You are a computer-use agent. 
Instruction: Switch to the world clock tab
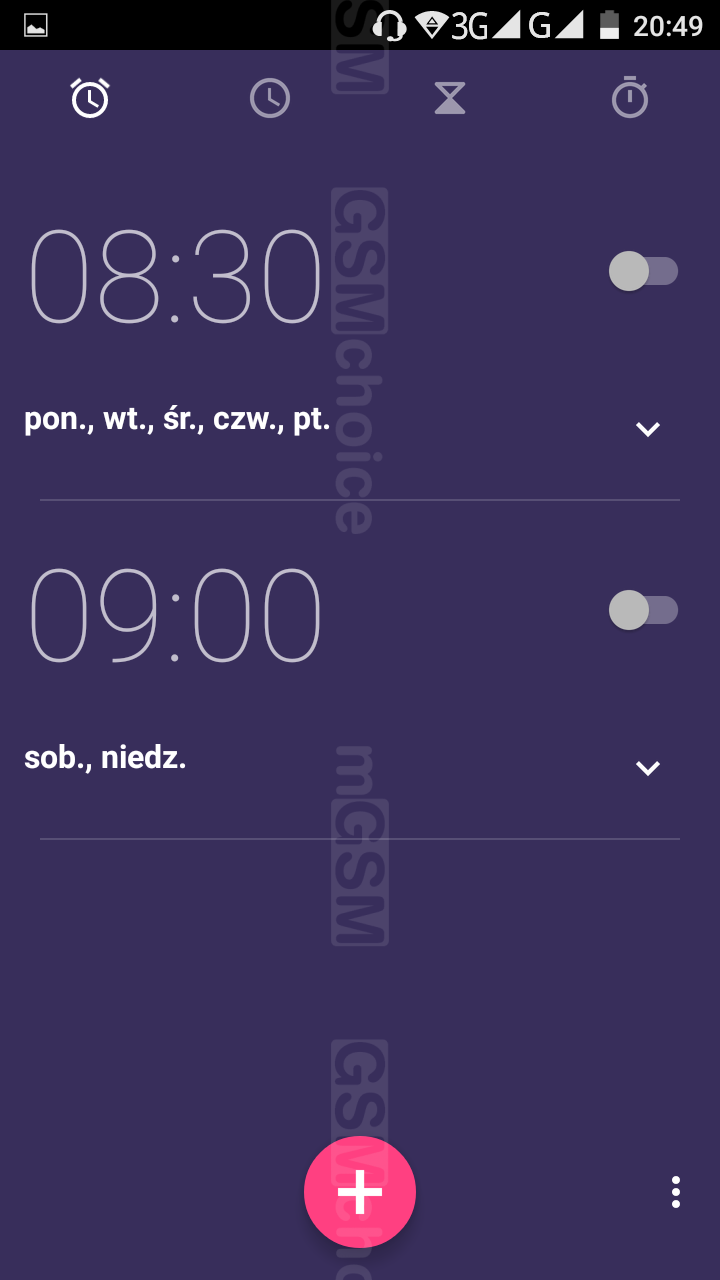point(270,98)
